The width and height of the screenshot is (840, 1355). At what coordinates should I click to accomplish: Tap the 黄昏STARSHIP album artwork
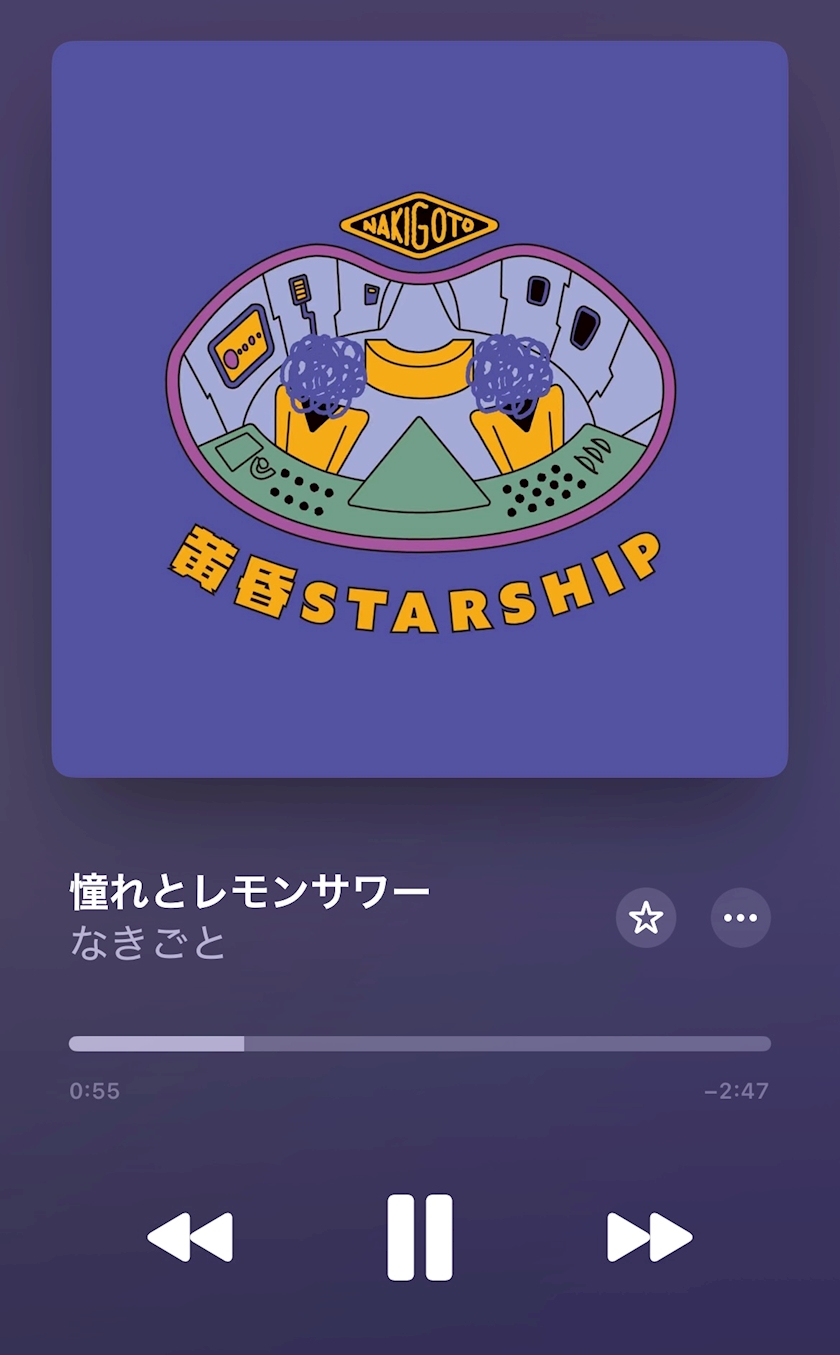(x=420, y=409)
